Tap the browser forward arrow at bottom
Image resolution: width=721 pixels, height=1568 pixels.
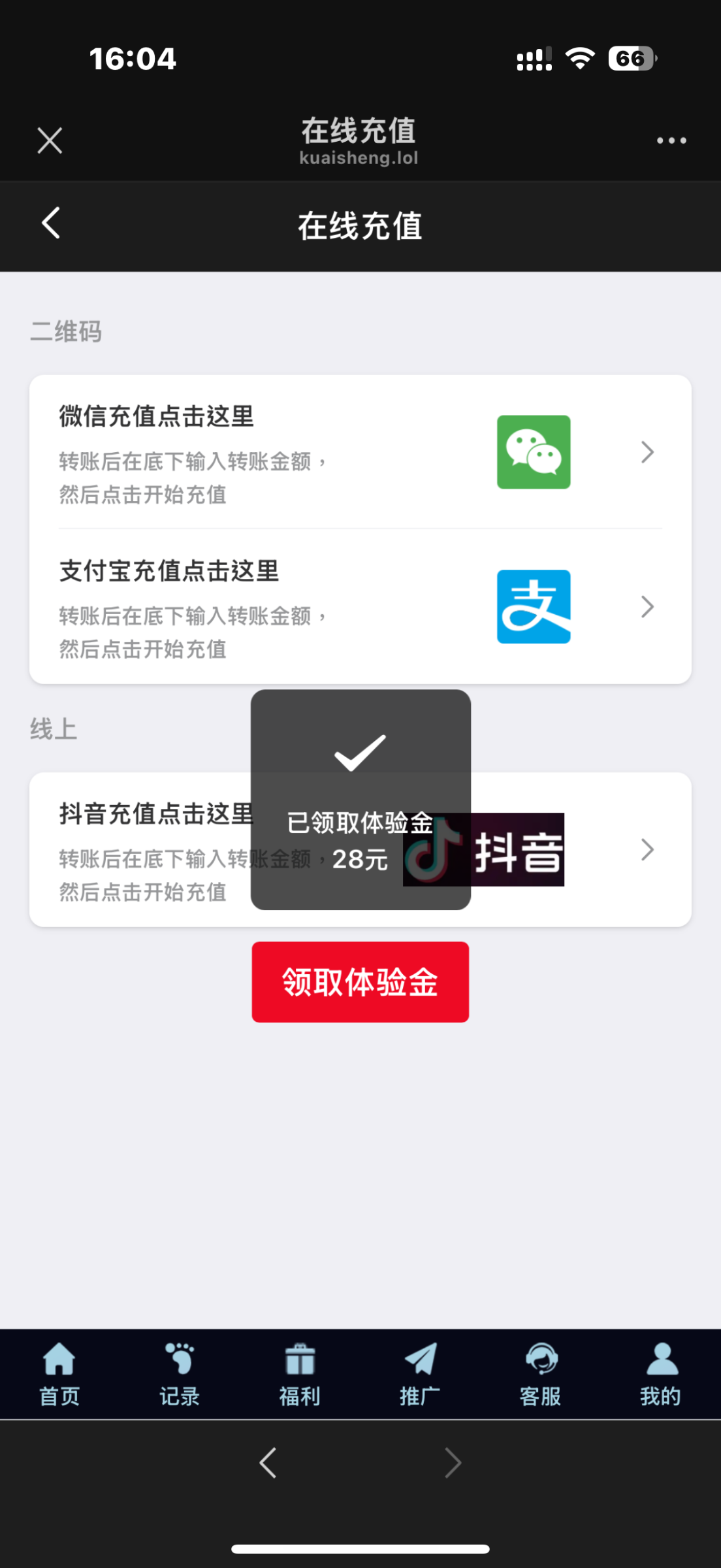(x=453, y=1462)
